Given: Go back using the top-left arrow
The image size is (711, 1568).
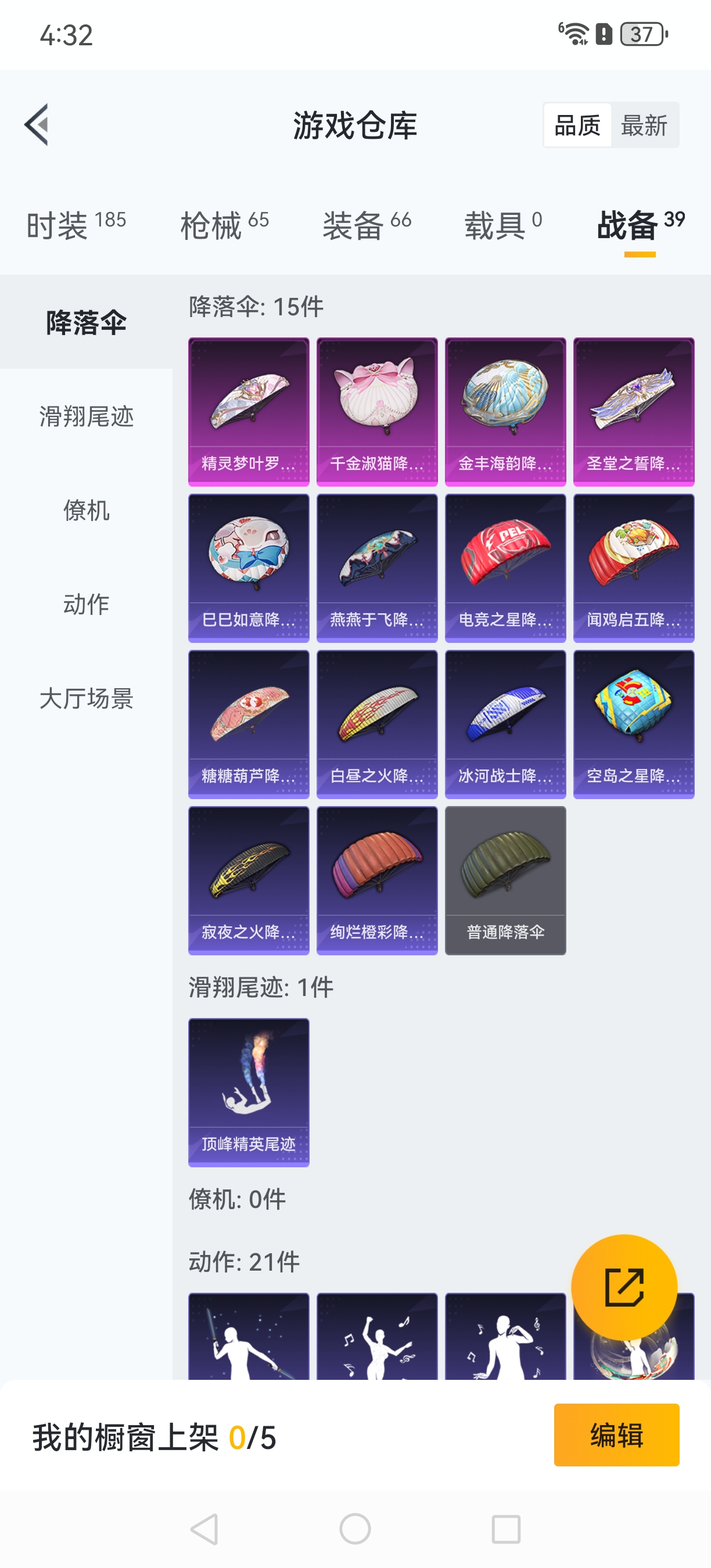Looking at the screenshot, I should [37, 125].
